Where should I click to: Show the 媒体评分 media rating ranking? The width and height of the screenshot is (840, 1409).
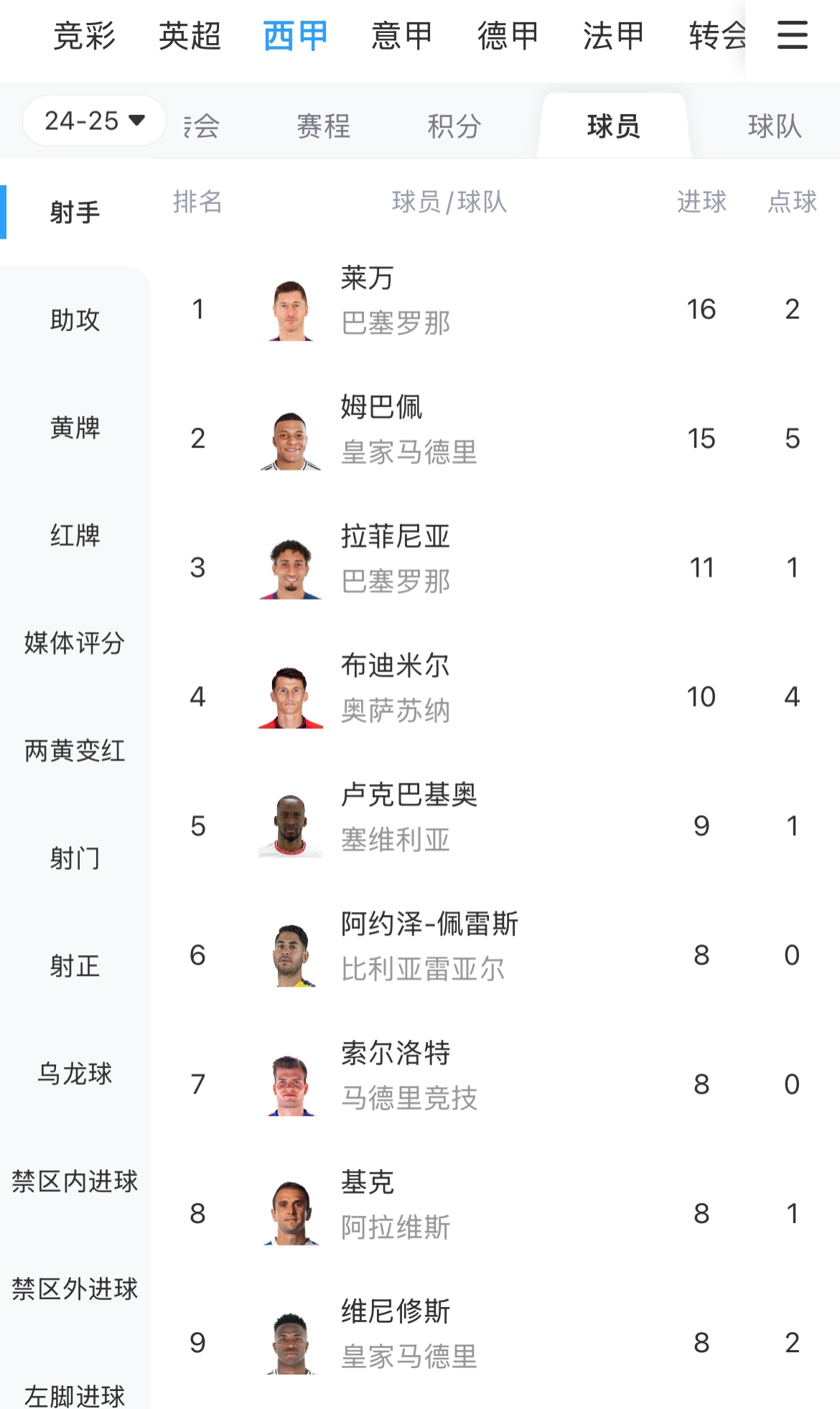(75, 643)
